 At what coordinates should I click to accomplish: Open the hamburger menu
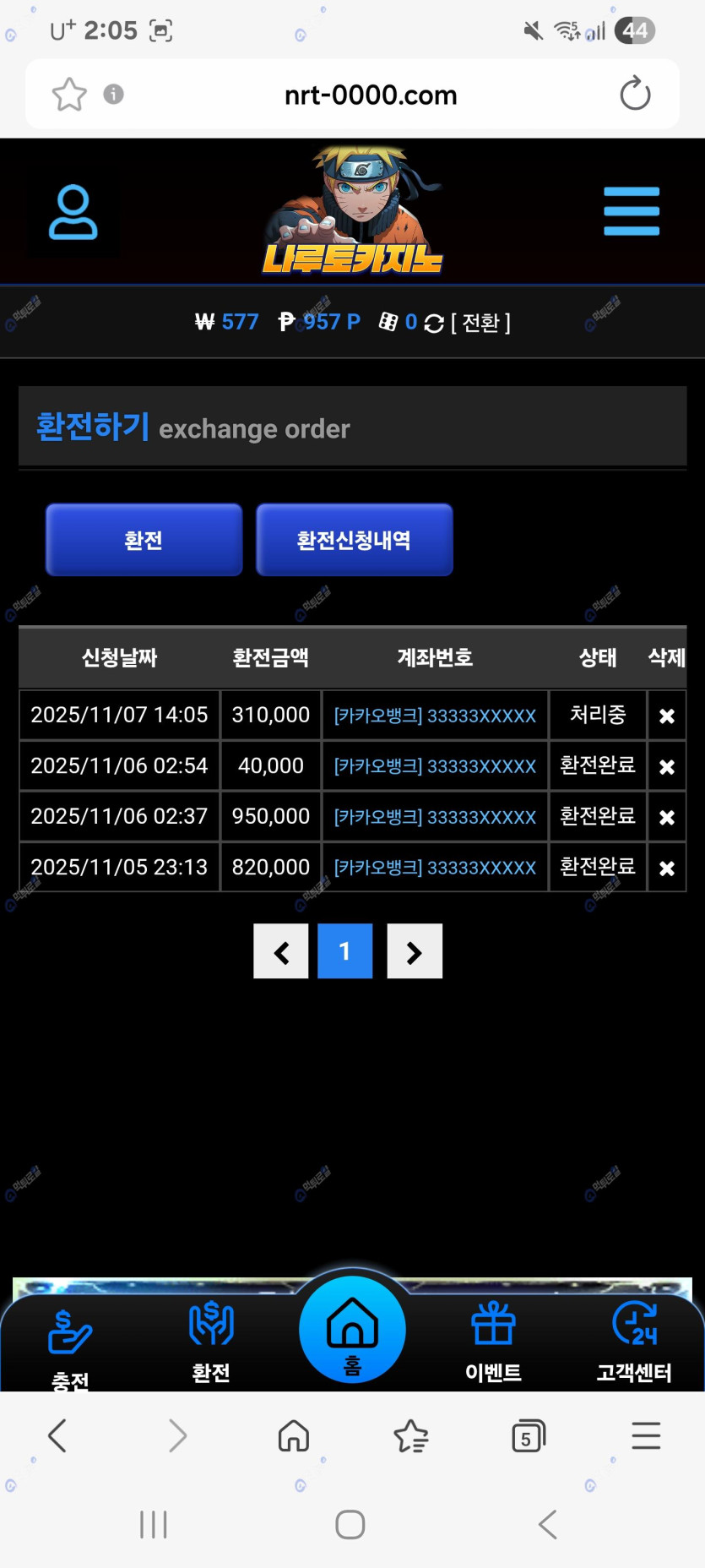pyautogui.click(x=631, y=211)
